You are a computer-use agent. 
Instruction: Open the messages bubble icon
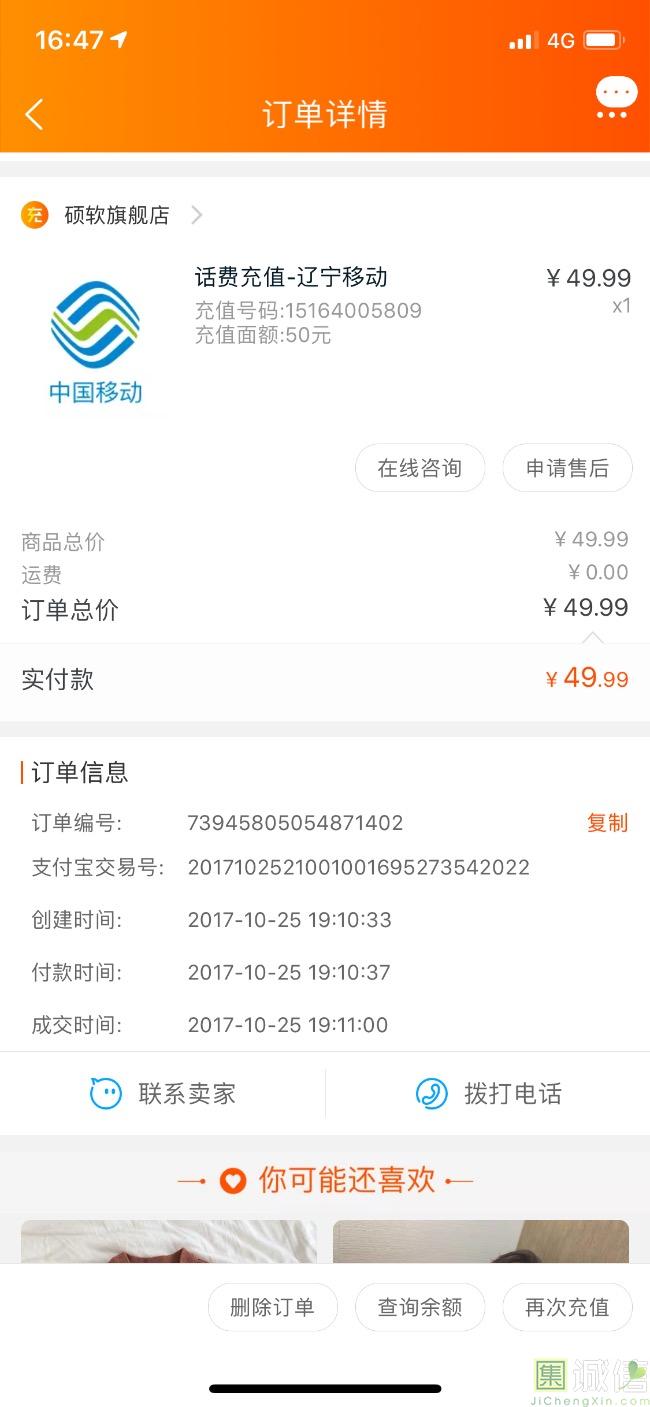click(615, 100)
